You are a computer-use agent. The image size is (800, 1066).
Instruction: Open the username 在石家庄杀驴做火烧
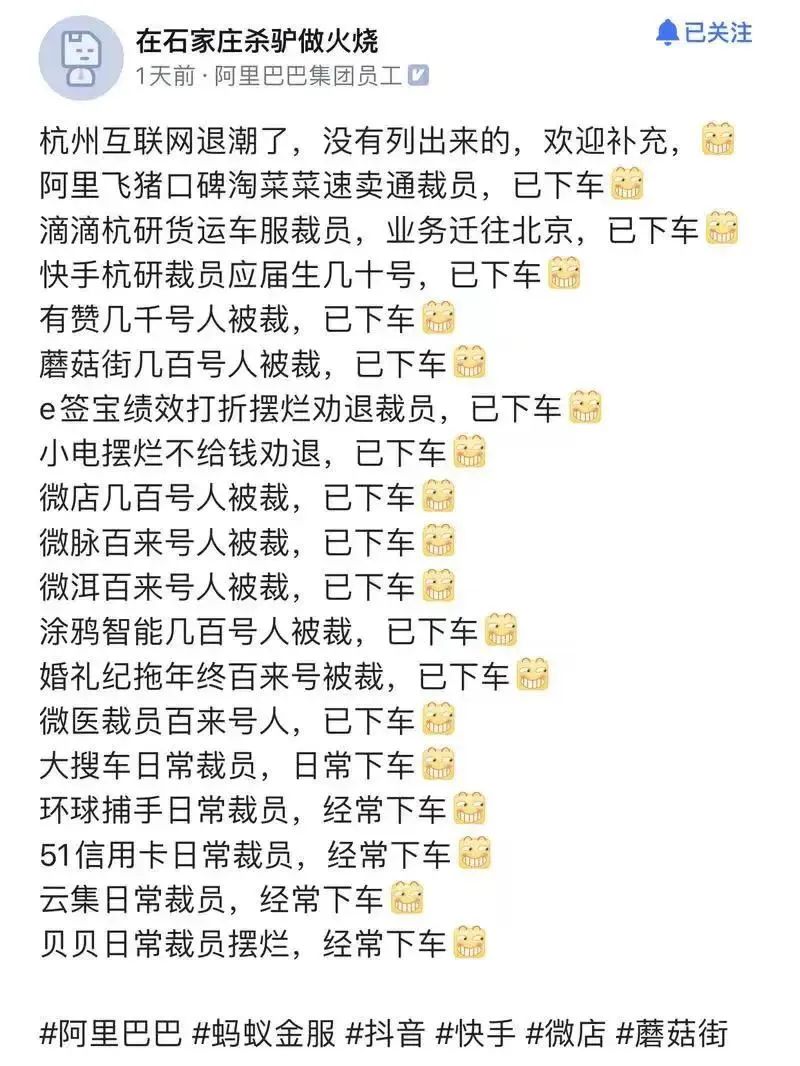tap(257, 40)
